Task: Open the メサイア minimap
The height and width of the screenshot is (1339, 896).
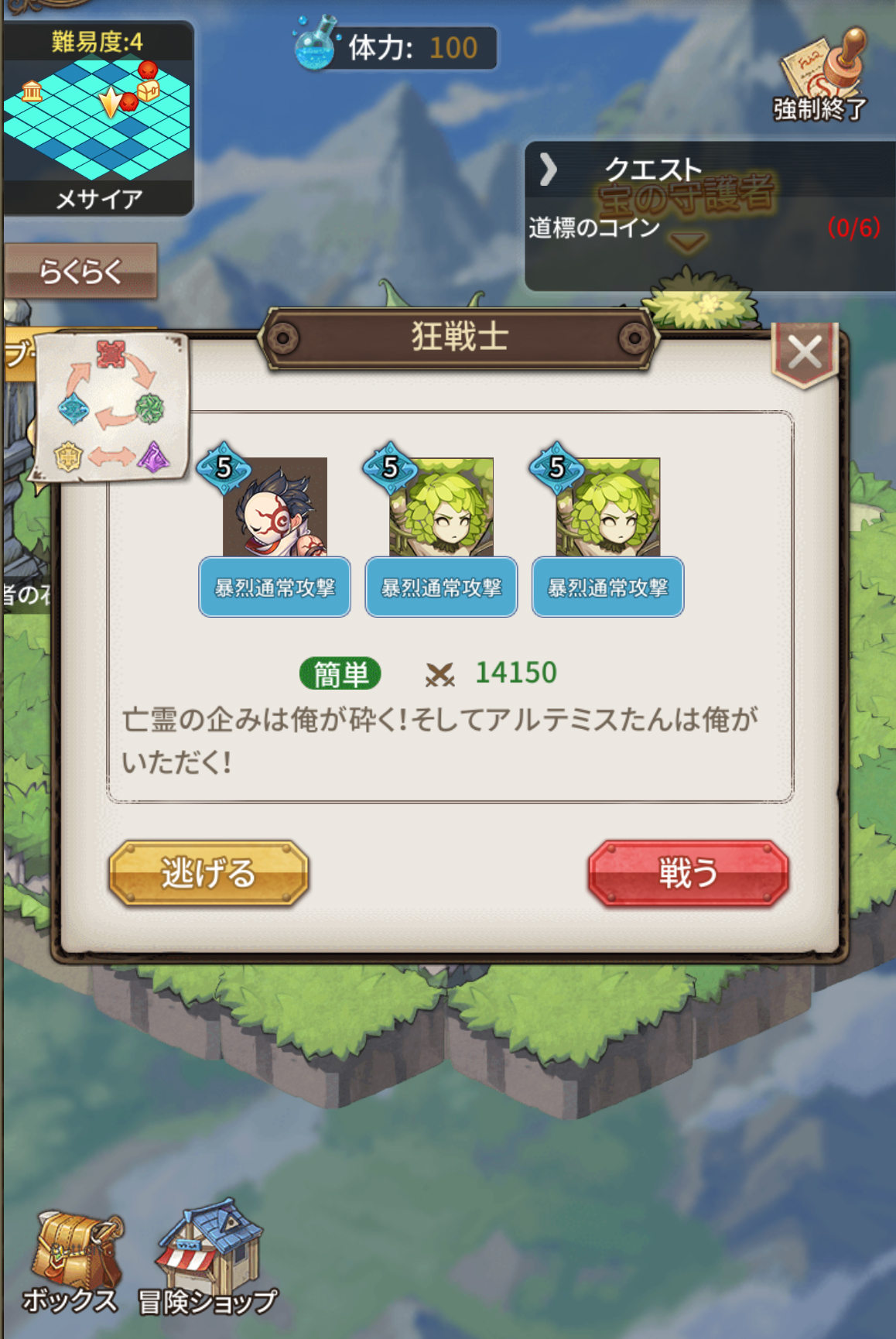Action: click(x=97, y=118)
